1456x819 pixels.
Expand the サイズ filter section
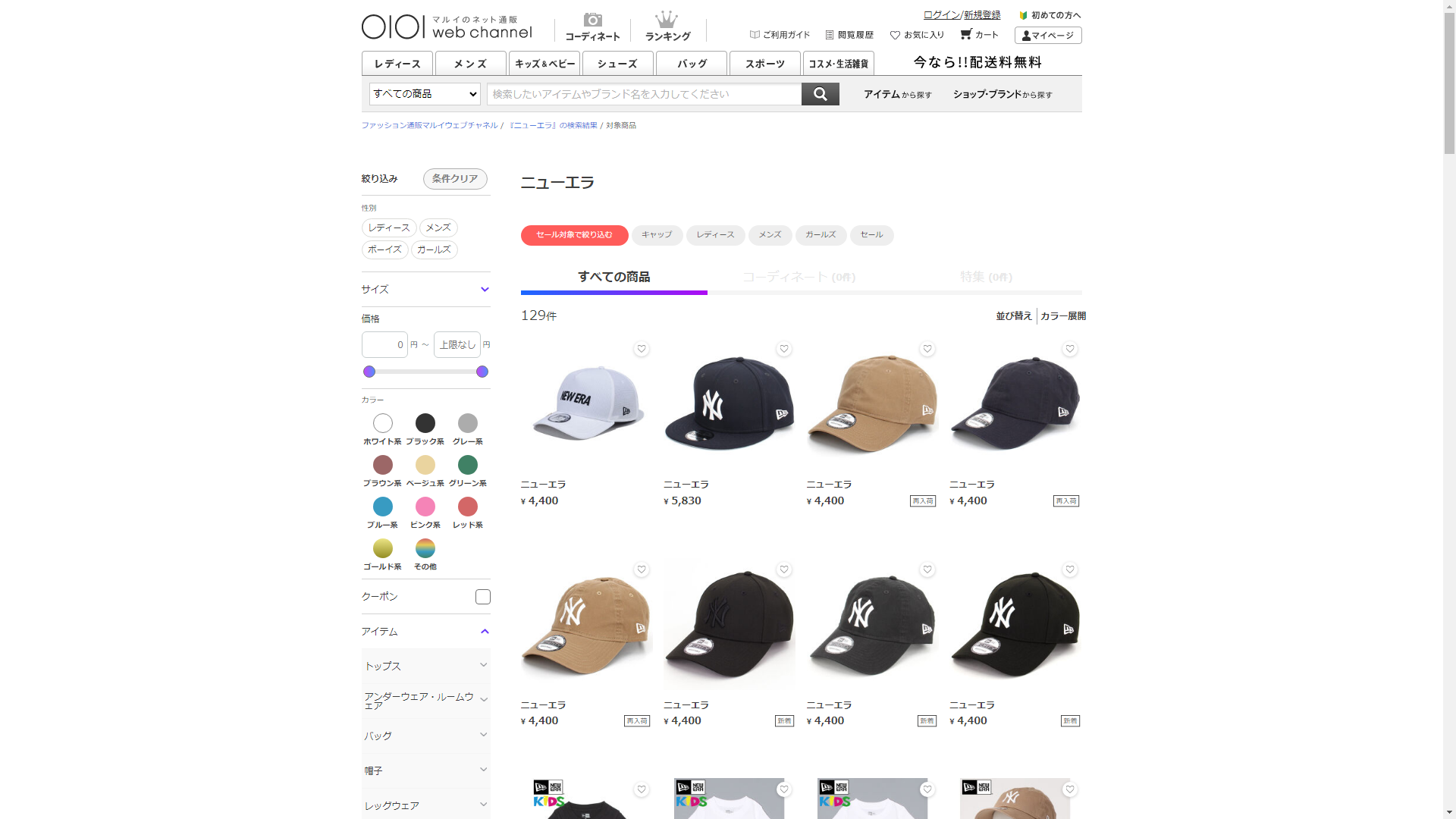(x=425, y=290)
